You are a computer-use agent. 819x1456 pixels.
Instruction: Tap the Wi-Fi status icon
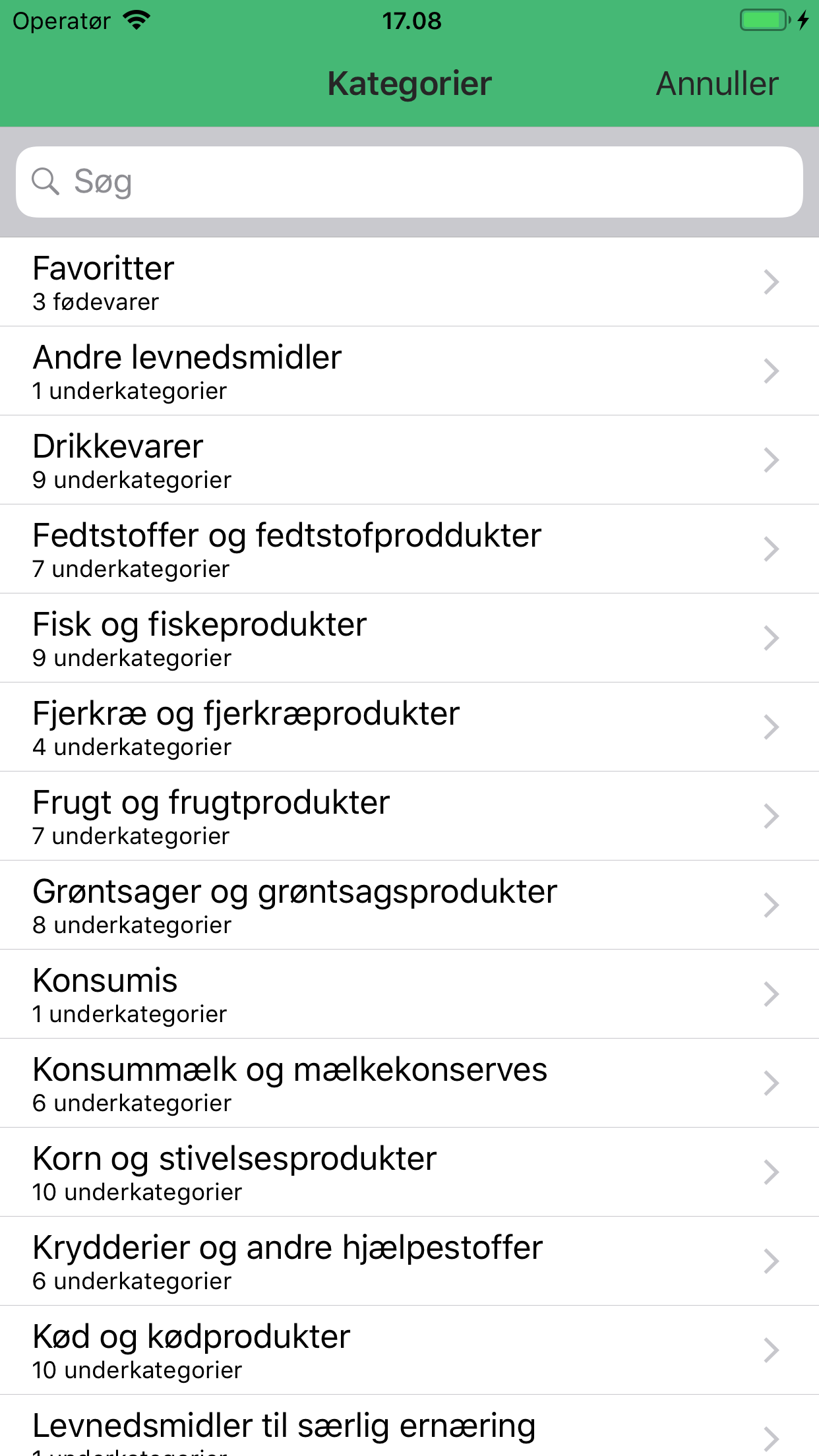(x=135, y=20)
